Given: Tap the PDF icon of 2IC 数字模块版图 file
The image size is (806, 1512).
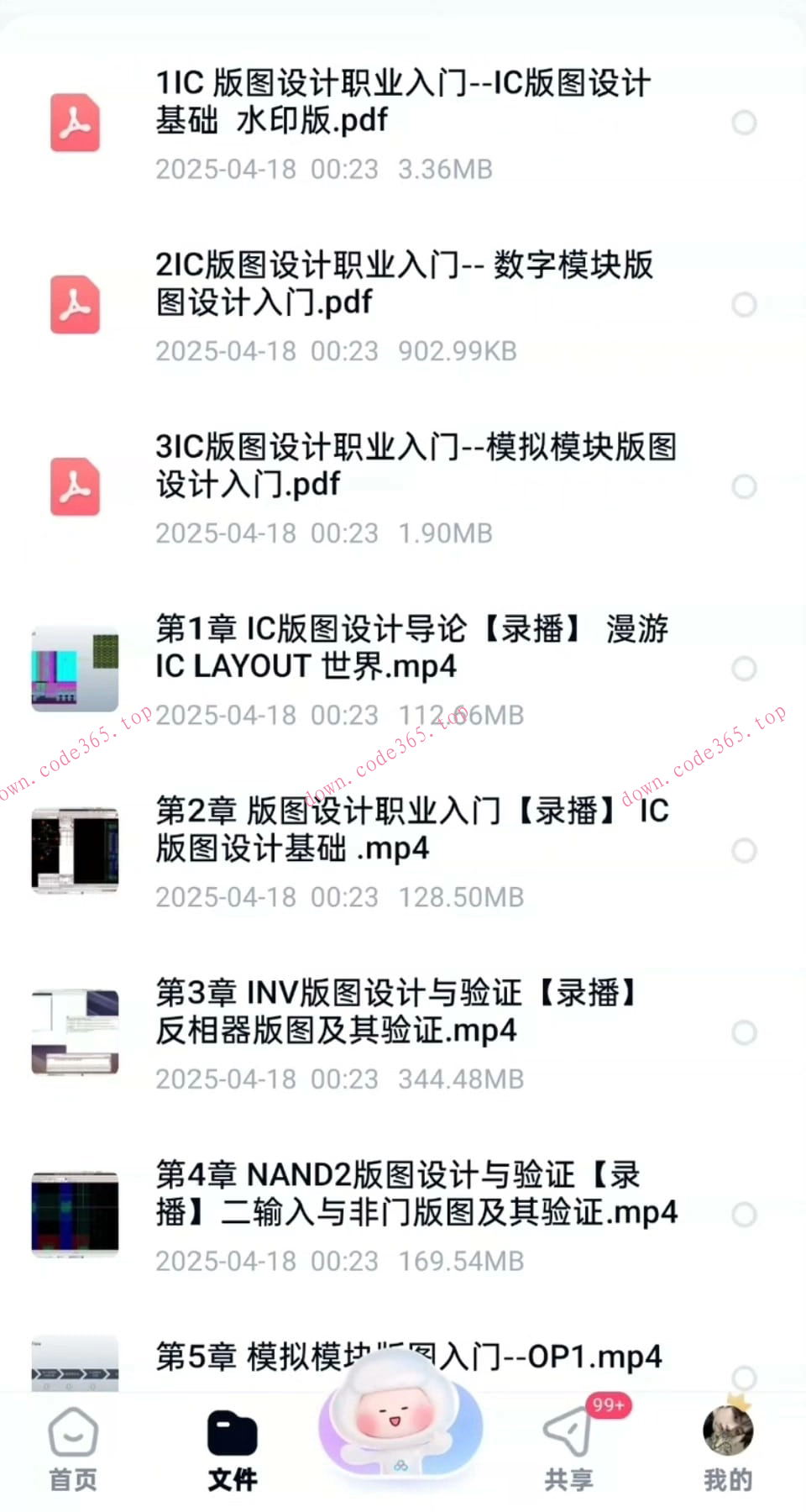Looking at the screenshot, I should 75,306.
